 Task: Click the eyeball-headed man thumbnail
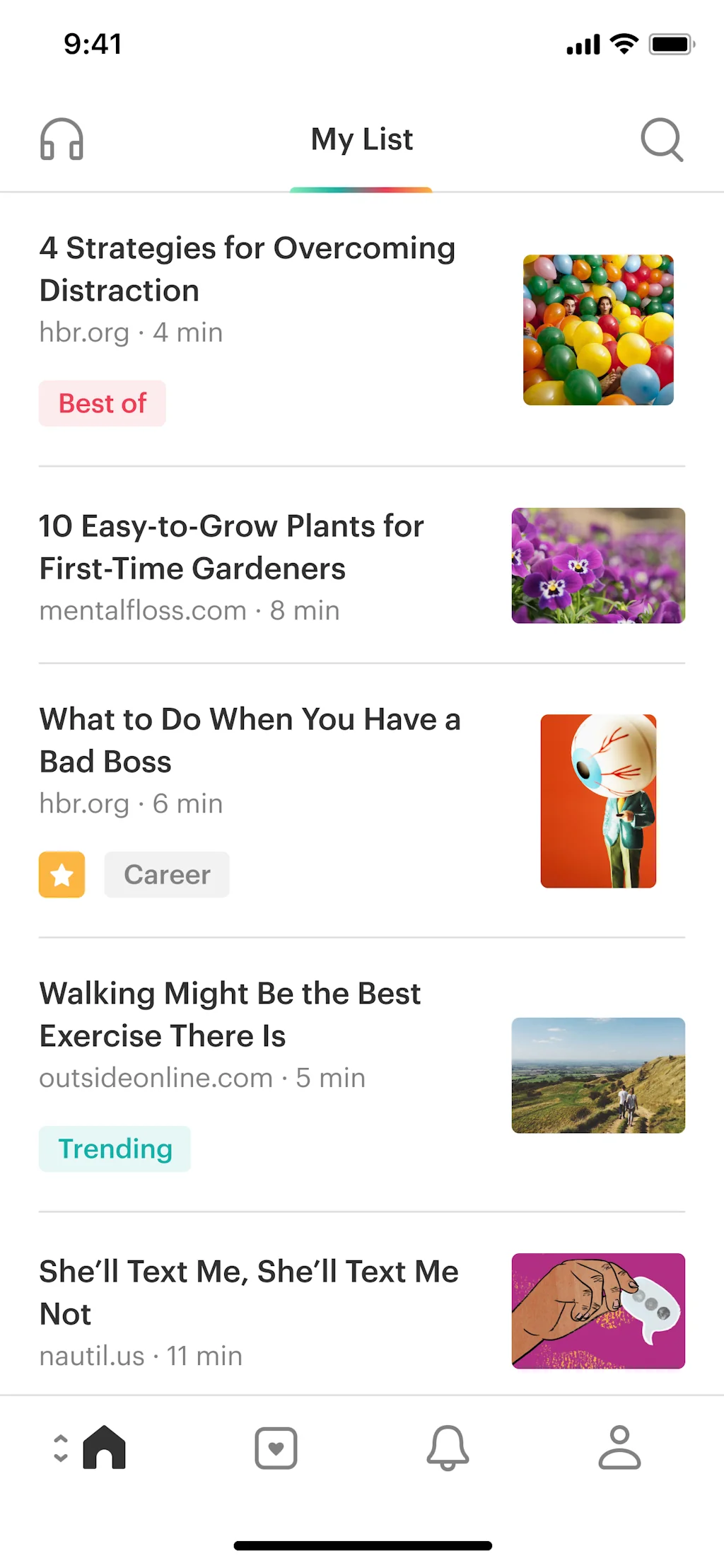(598, 801)
